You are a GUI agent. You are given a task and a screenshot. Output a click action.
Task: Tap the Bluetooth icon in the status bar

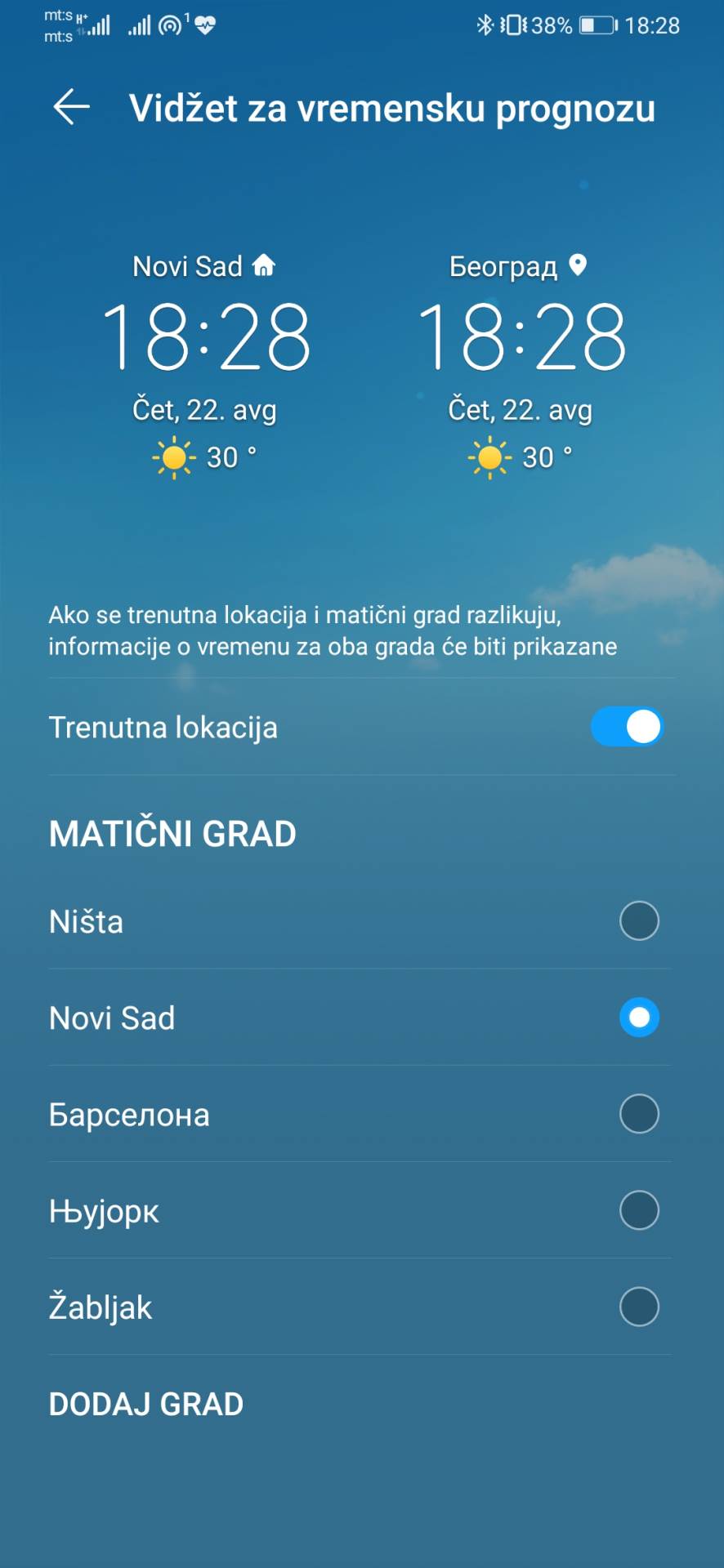483,25
